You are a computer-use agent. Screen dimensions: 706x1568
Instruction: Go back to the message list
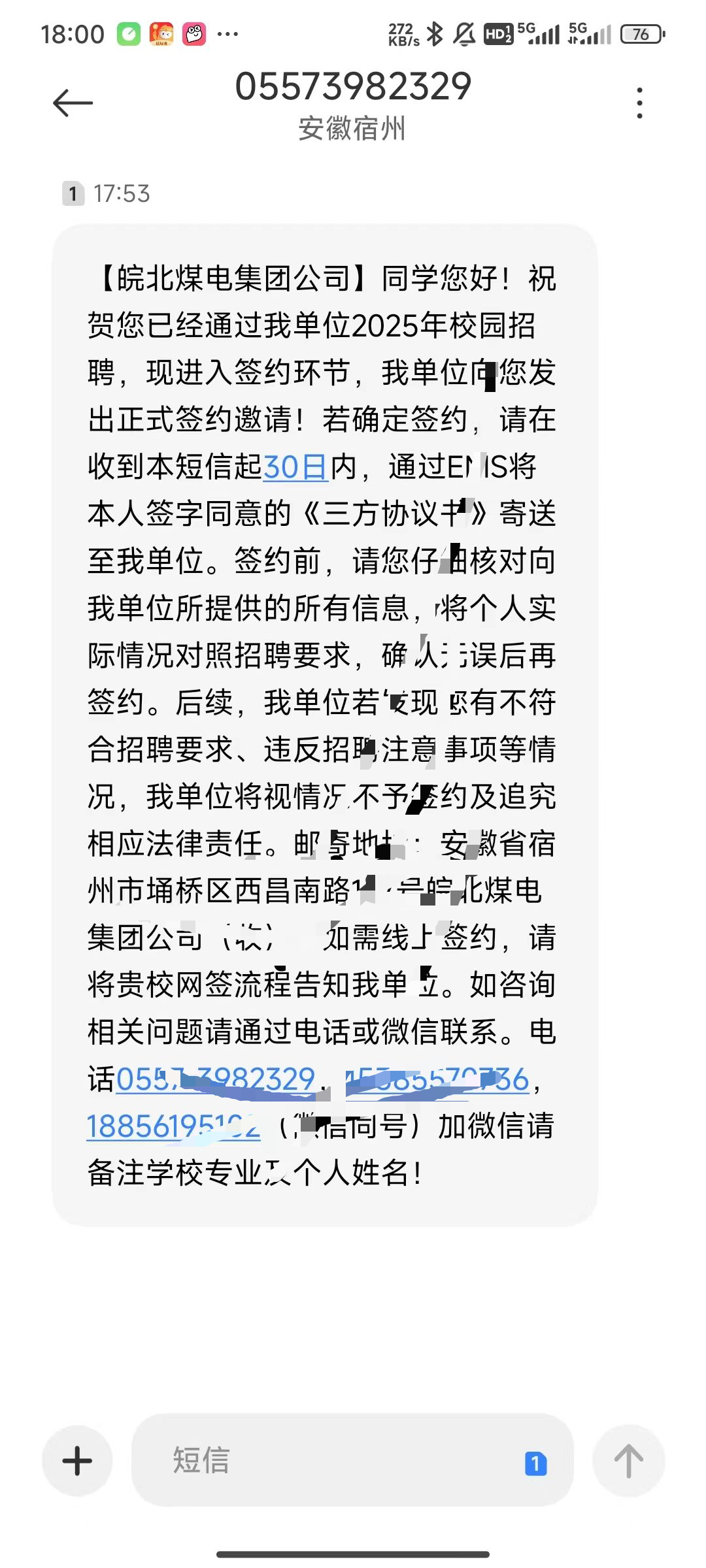[x=73, y=103]
